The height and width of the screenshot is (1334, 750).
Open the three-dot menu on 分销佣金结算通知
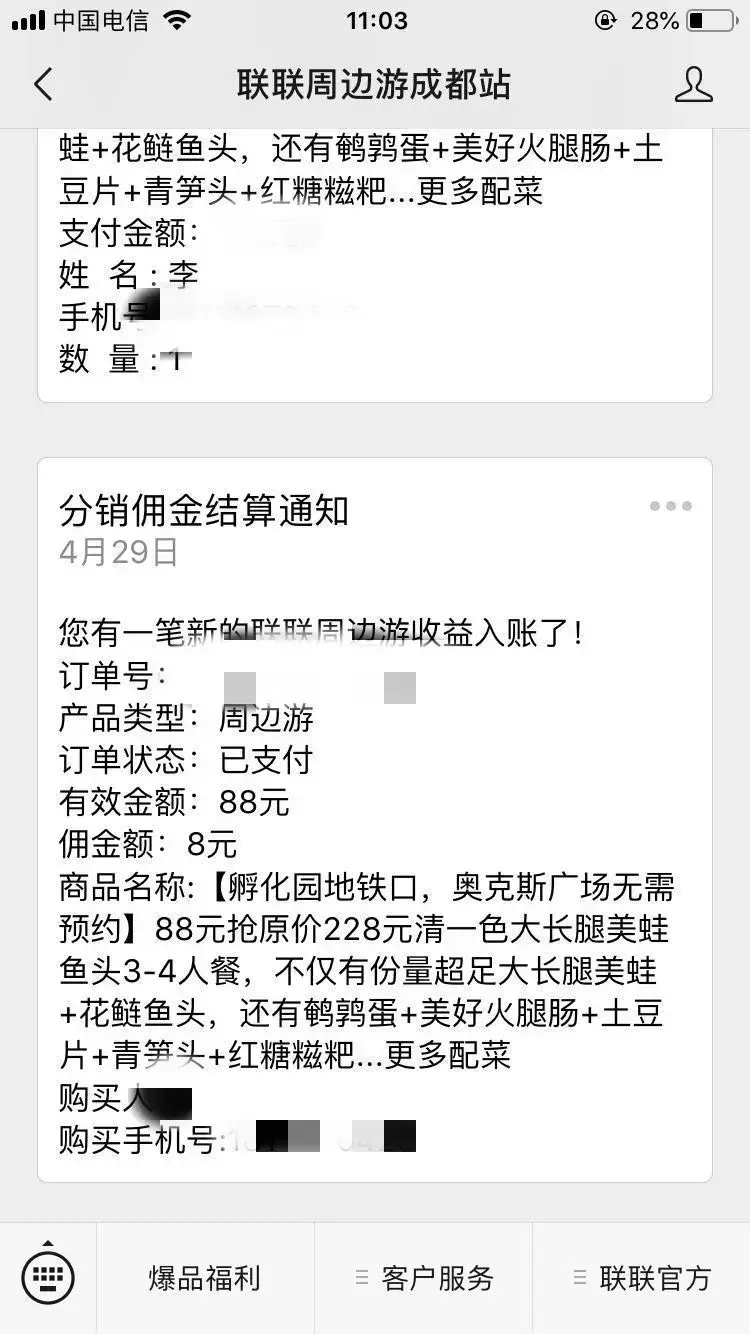670,506
